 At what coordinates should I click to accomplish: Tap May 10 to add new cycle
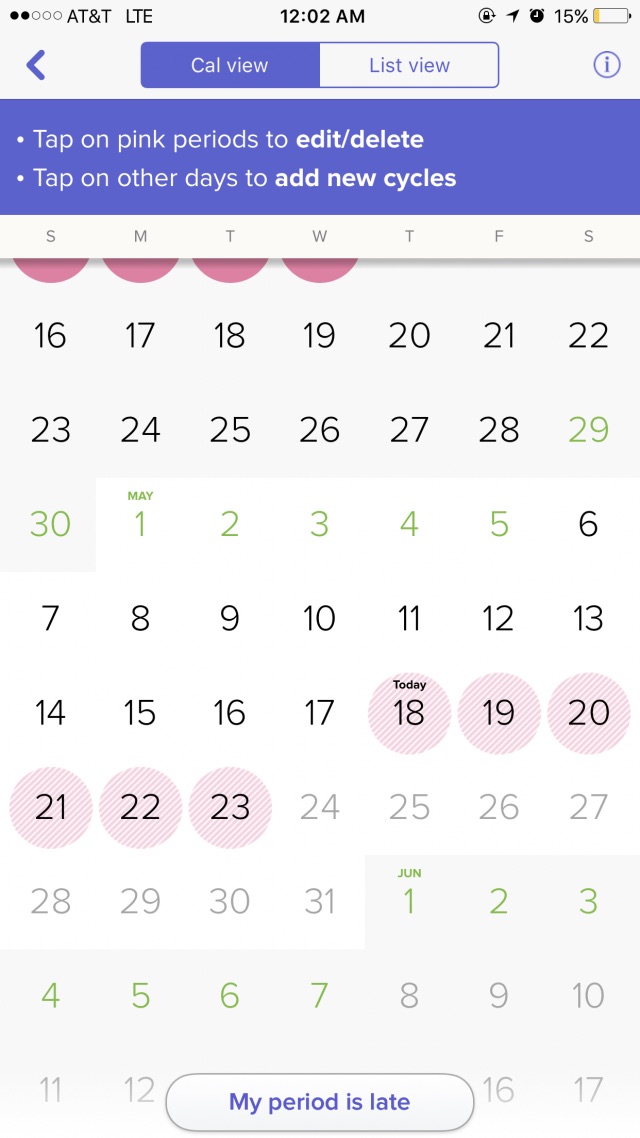(319, 618)
